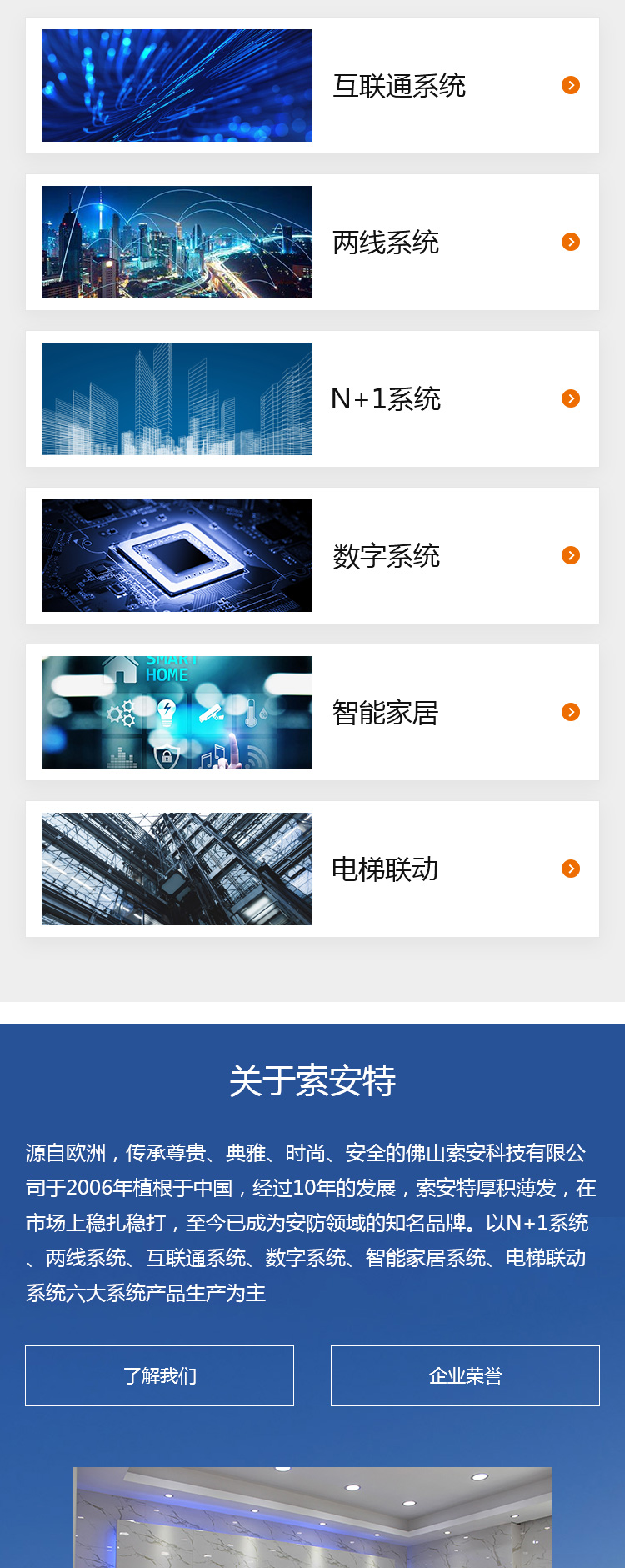Tap the 了解我们 button
The height and width of the screenshot is (1568, 625).
(x=159, y=1375)
